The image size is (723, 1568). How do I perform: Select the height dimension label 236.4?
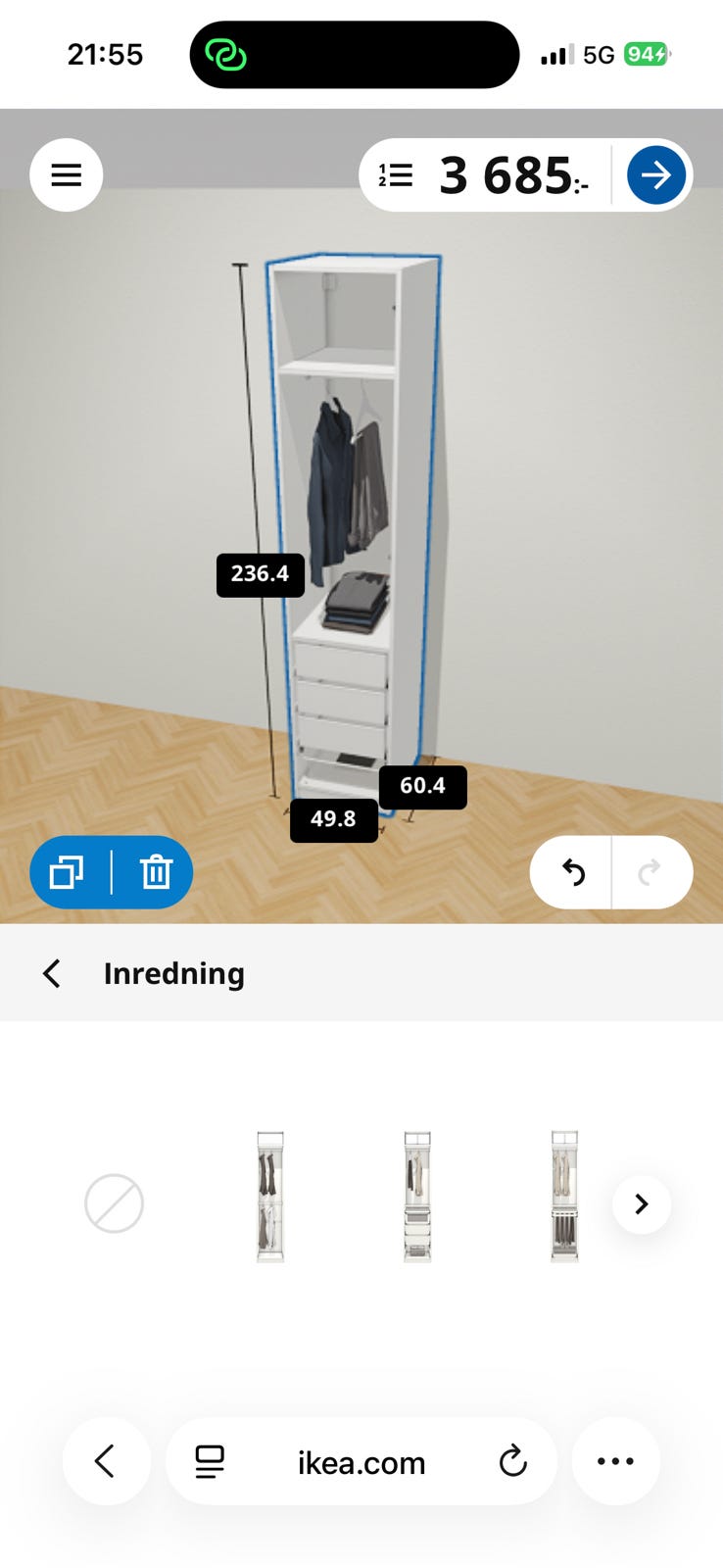260,574
